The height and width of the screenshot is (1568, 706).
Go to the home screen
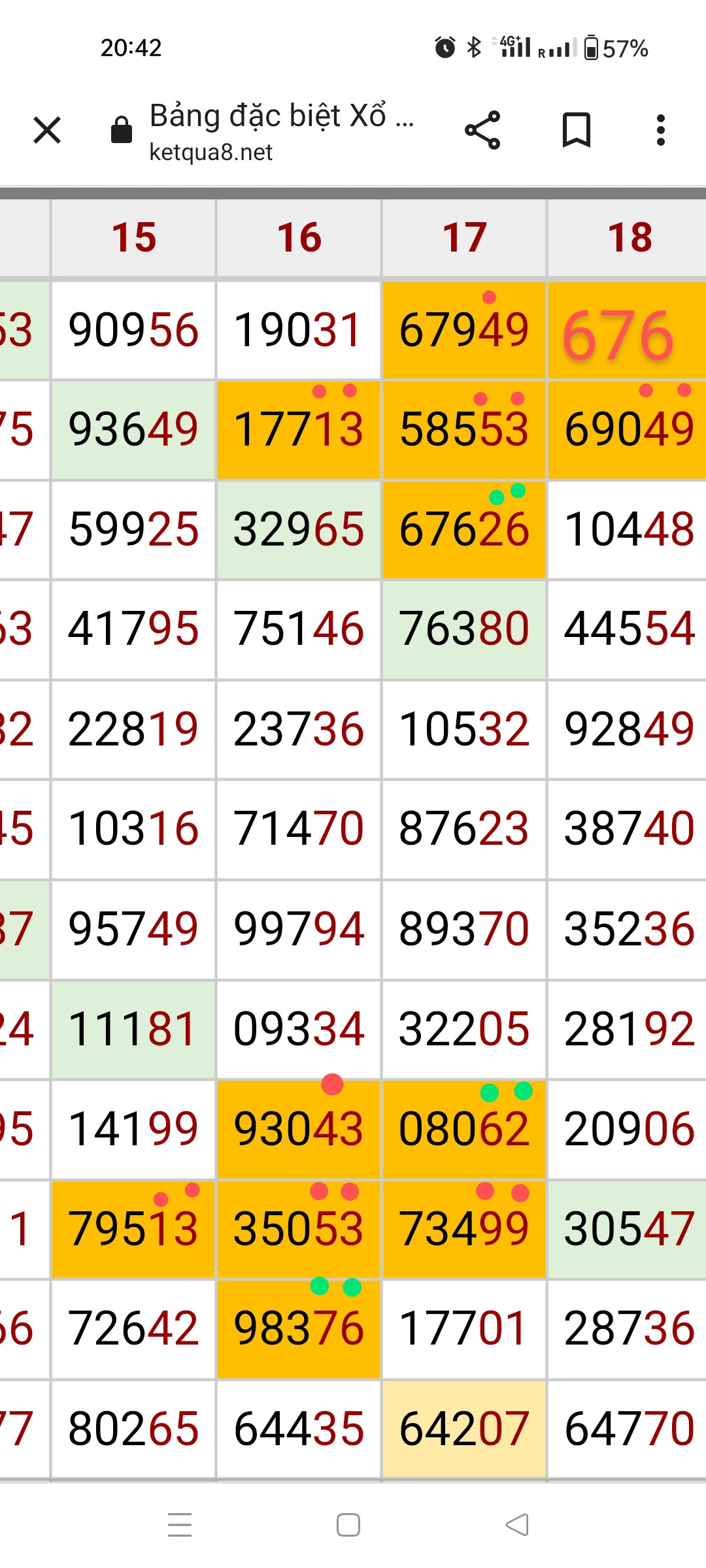tap(348, 1525)
